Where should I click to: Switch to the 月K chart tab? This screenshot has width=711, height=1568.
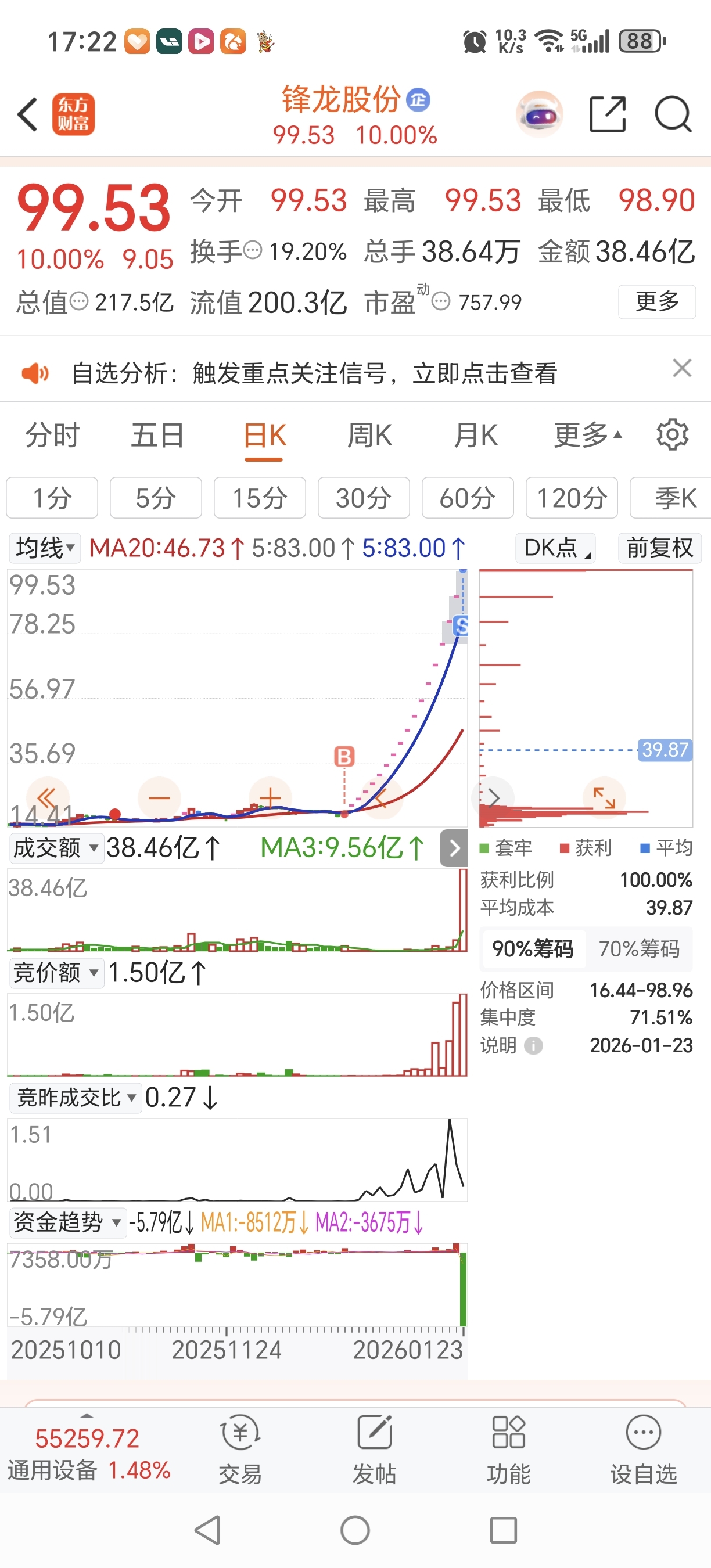[475, 436]
